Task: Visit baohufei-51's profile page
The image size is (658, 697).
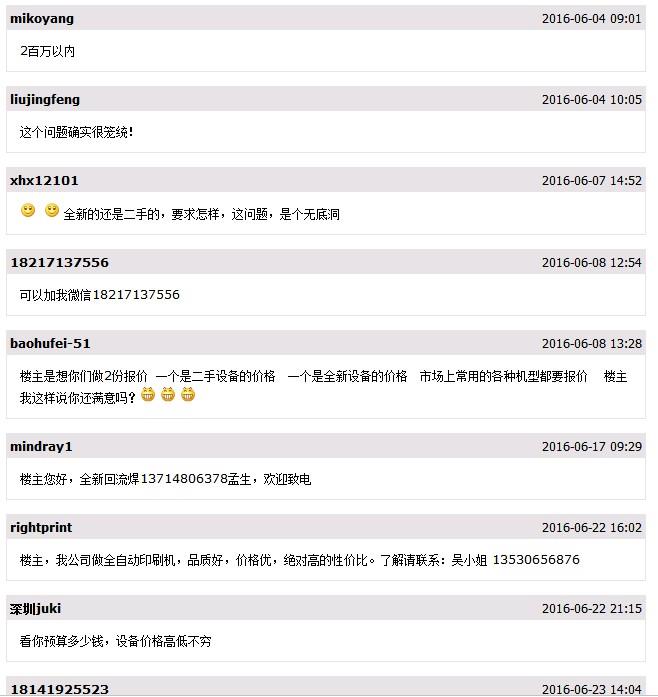Action: tap(50, 344)
